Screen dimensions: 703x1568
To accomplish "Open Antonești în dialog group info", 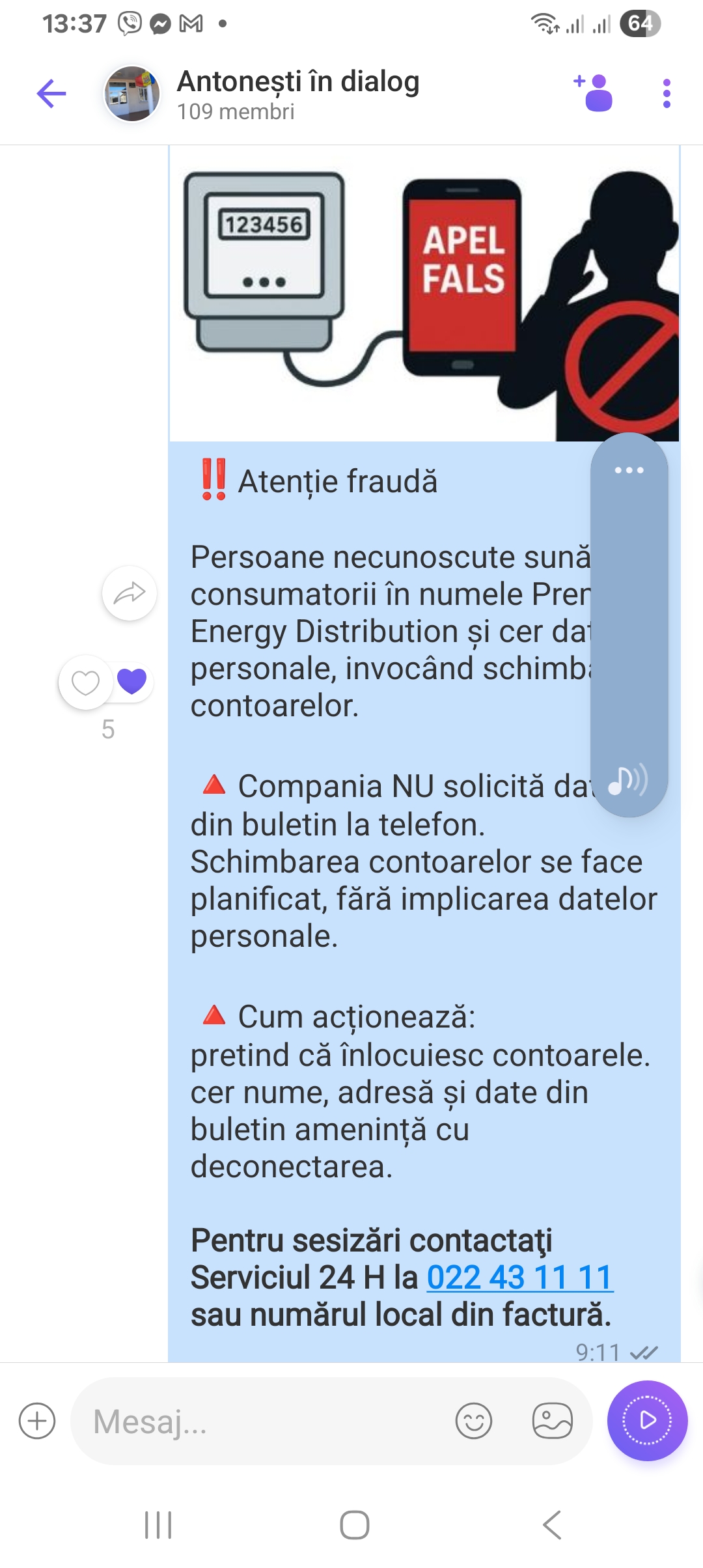I will pyautogui.click(x=298, y=94).
